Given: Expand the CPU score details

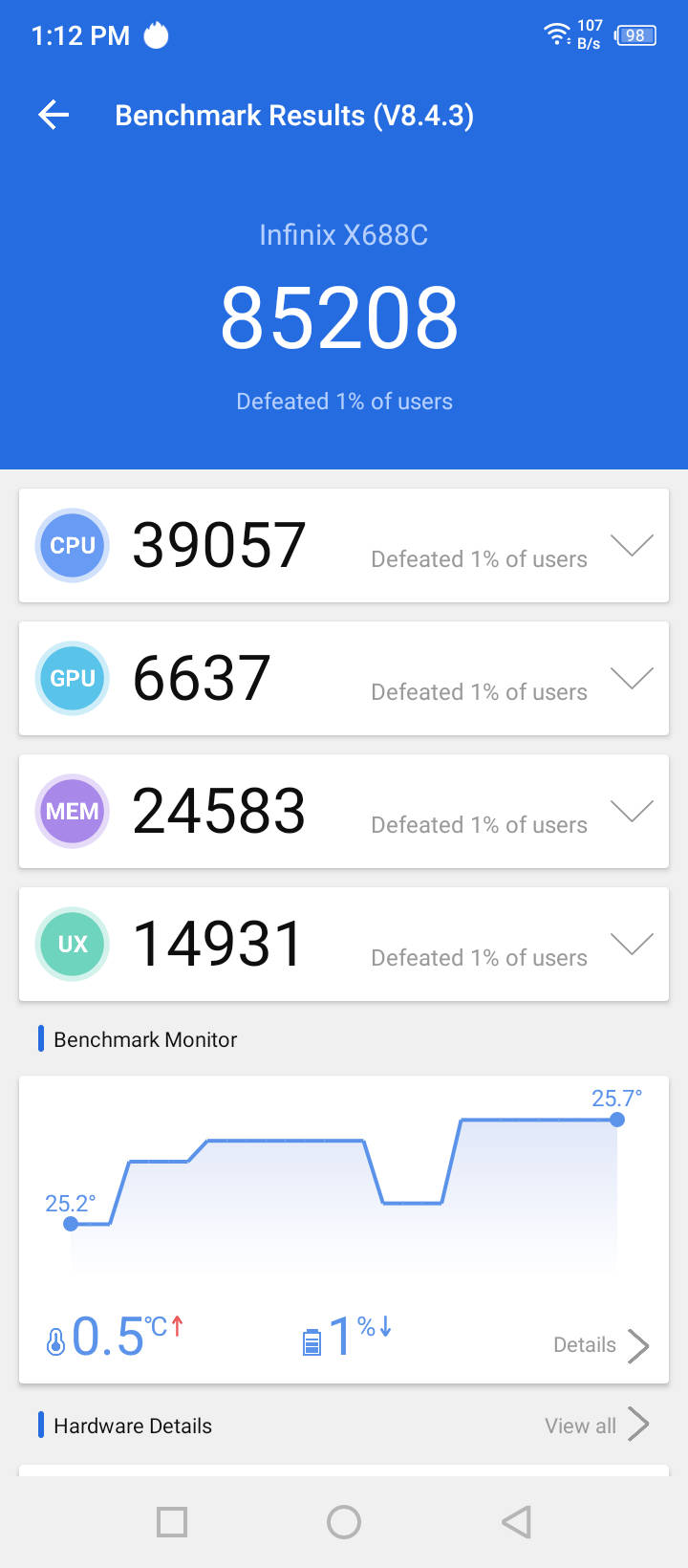Looking at the screenshot, I should coord(632,545).
